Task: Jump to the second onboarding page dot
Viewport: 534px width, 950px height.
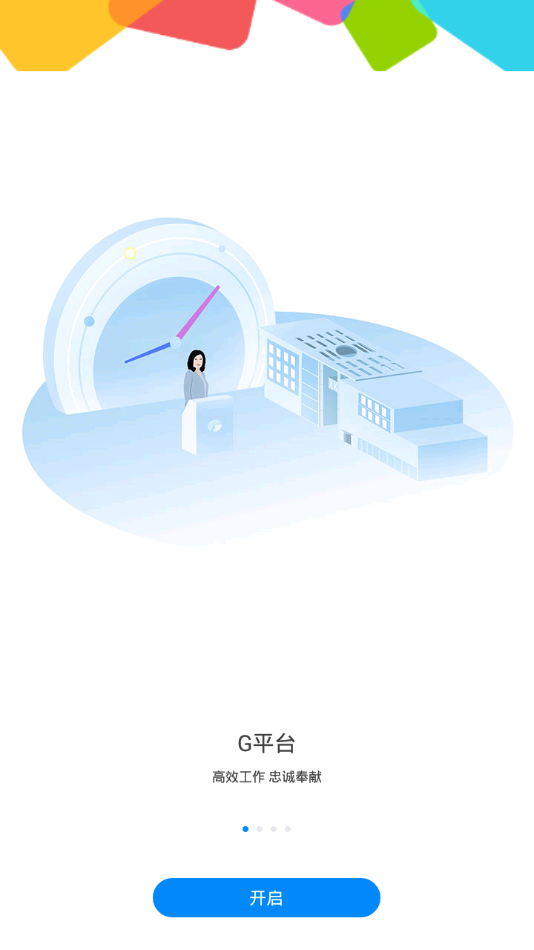Action: click(x=259, y=829)
